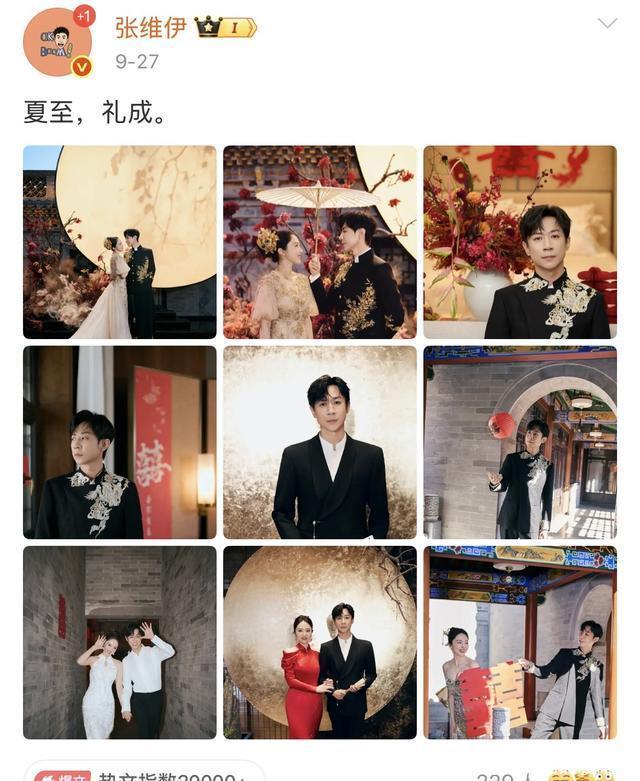
Task: Open the 热文指数 hot post badge
Action: click(150, 774)
